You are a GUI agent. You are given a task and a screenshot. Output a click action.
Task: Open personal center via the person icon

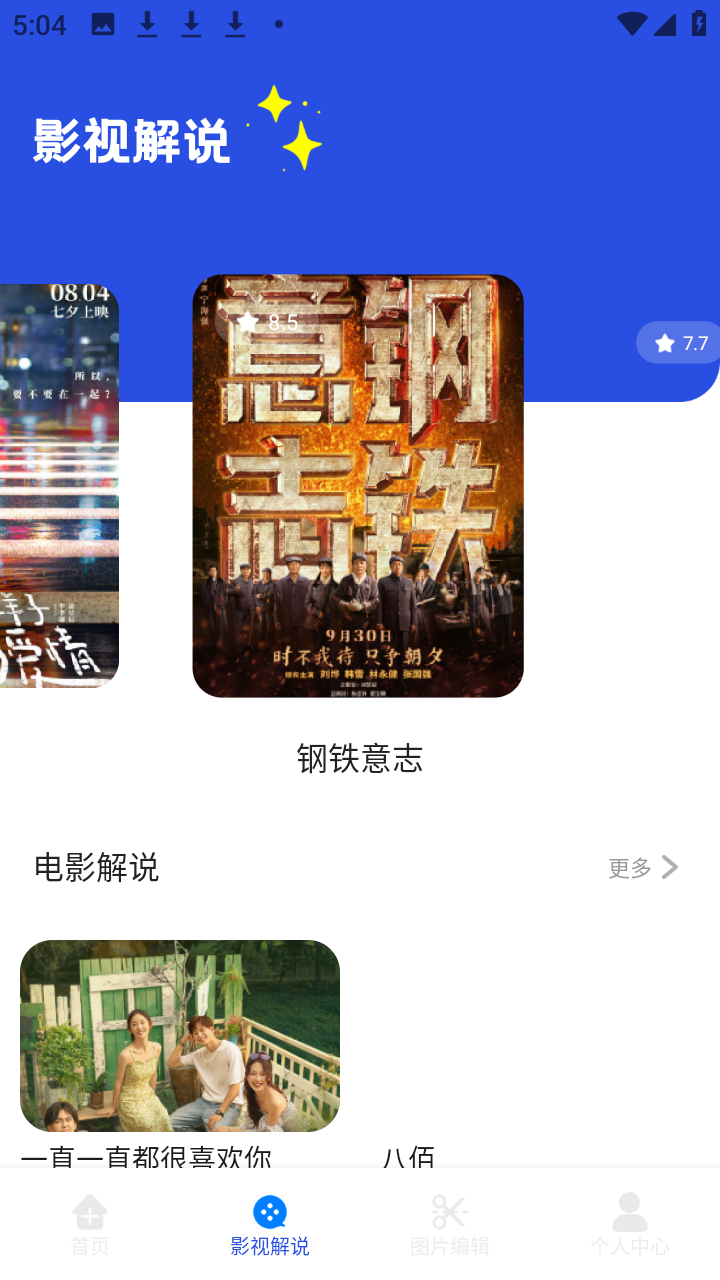[629, 1213]
